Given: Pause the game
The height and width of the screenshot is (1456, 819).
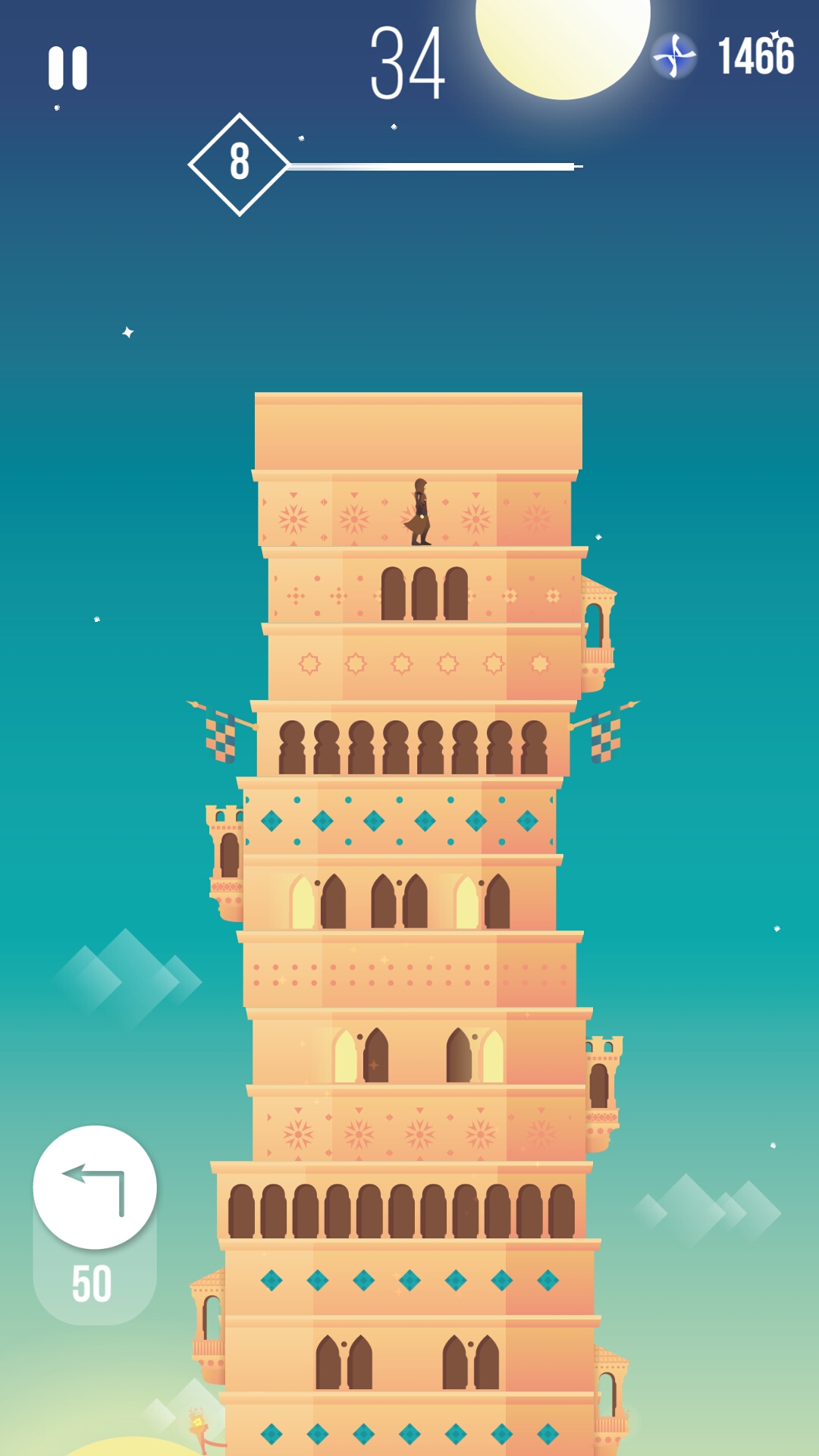Looking at the screenshot, I should tap(67, 68).
